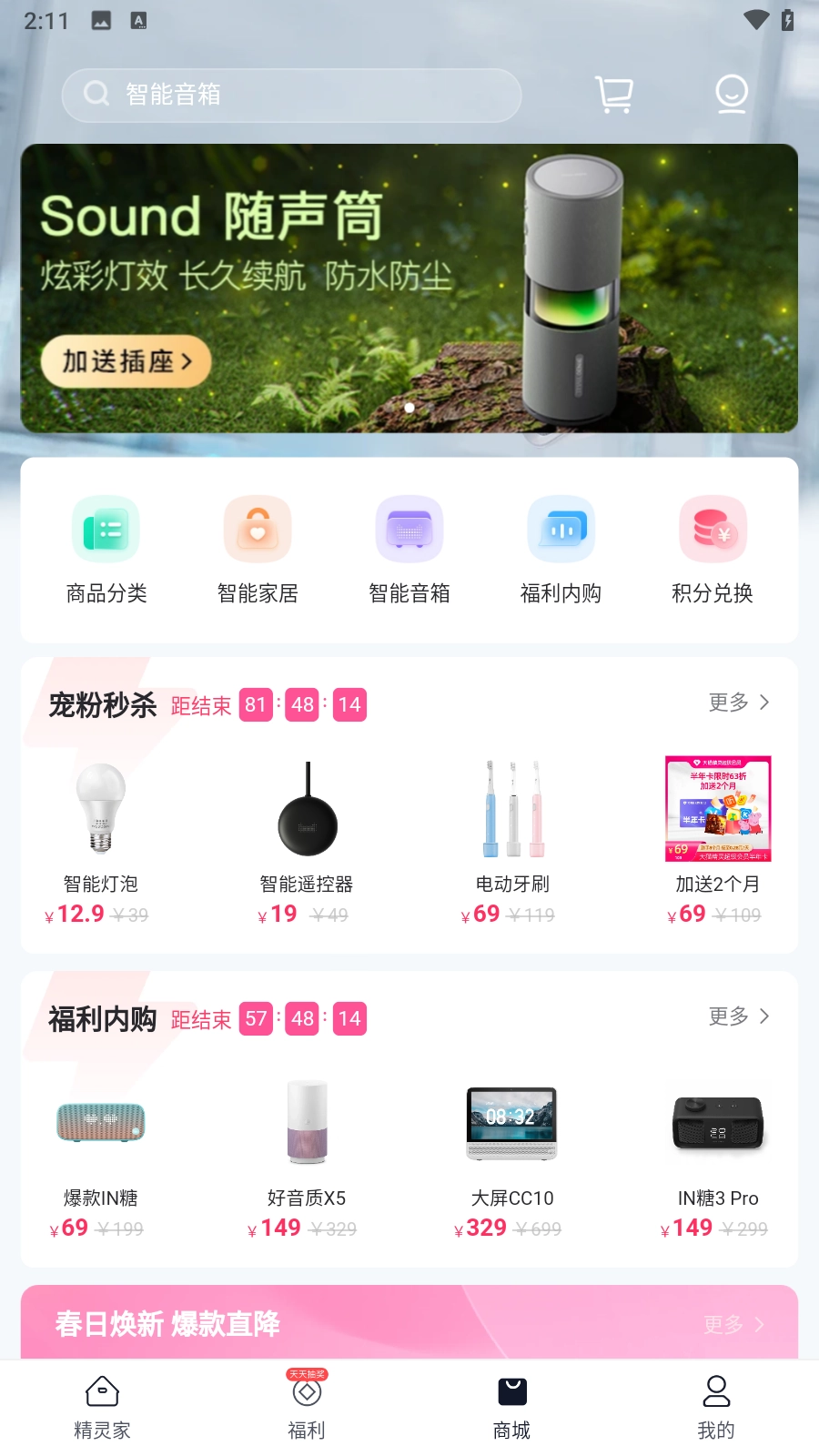Click the 智能音箱 search input field
The image size is (819, 1456).
pyautogui.click(x=291, y=94)
